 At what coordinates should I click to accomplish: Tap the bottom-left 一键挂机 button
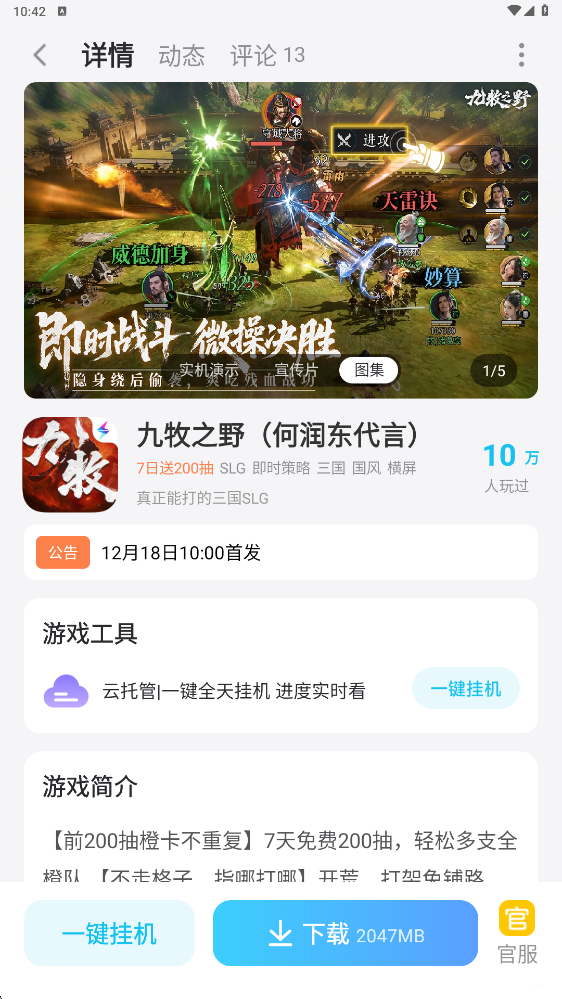pos(109,933)
